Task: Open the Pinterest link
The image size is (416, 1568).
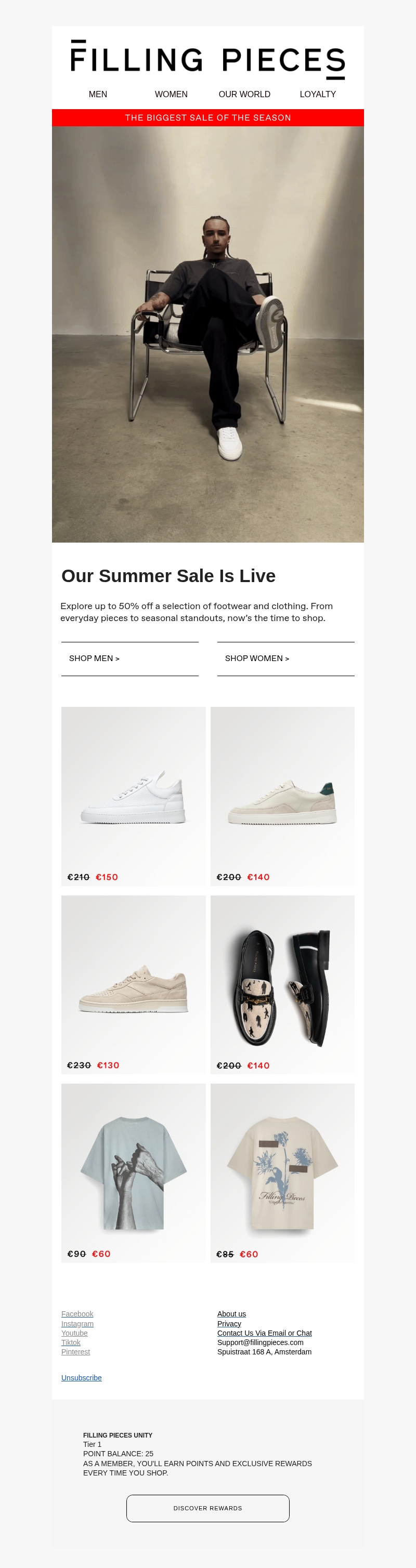Action: [75, 1352]
